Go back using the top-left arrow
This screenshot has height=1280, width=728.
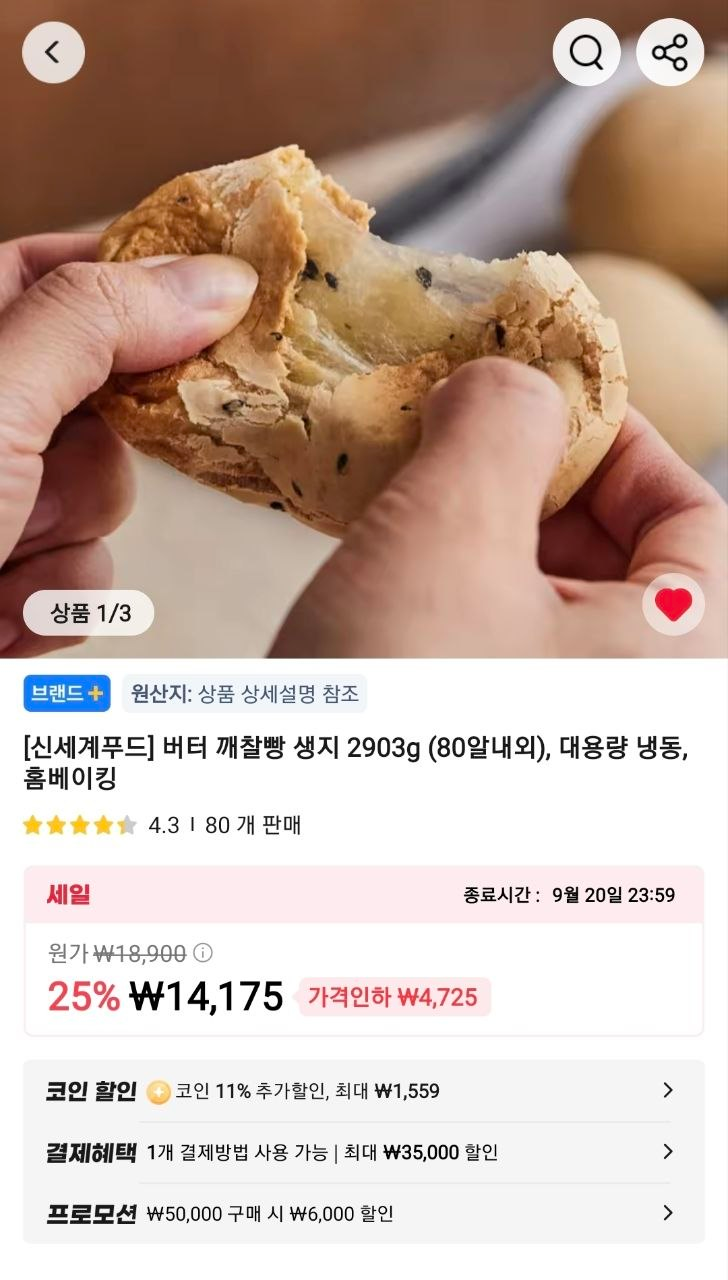coord(53,52)
